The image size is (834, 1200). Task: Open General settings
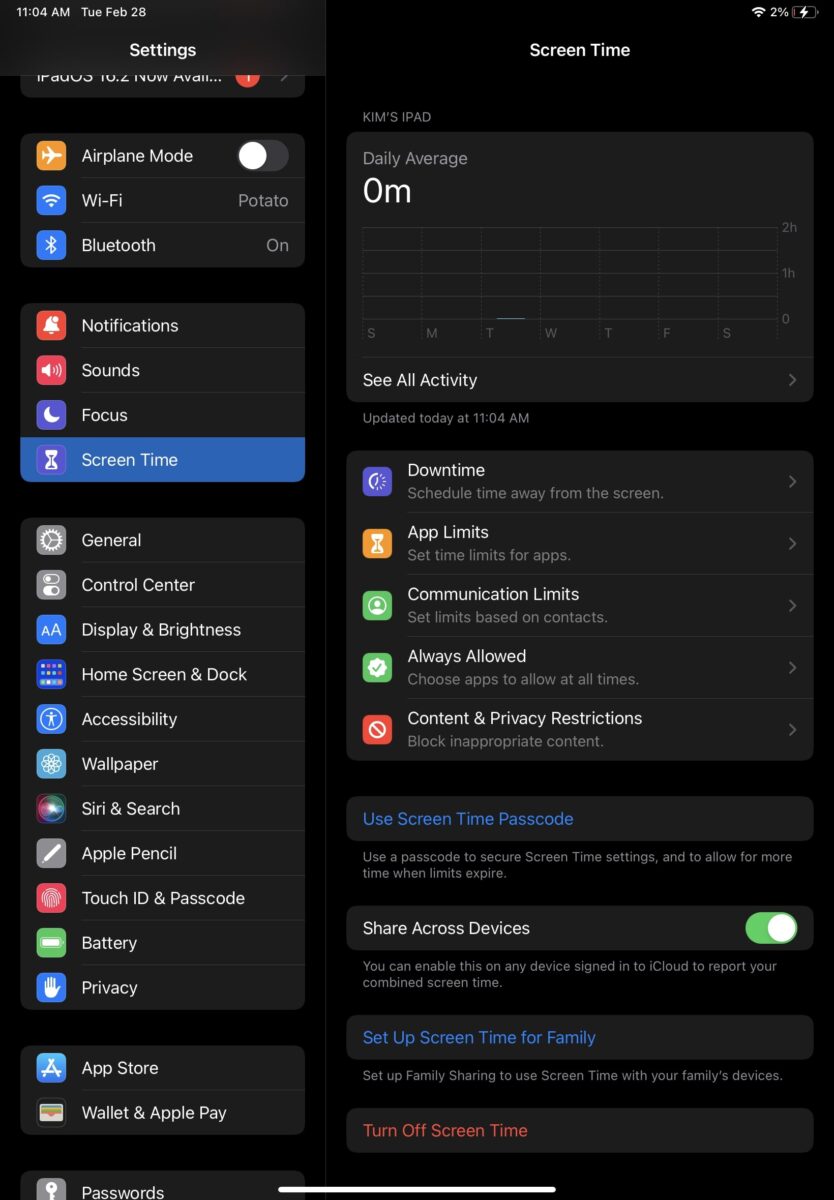[162, 540]
